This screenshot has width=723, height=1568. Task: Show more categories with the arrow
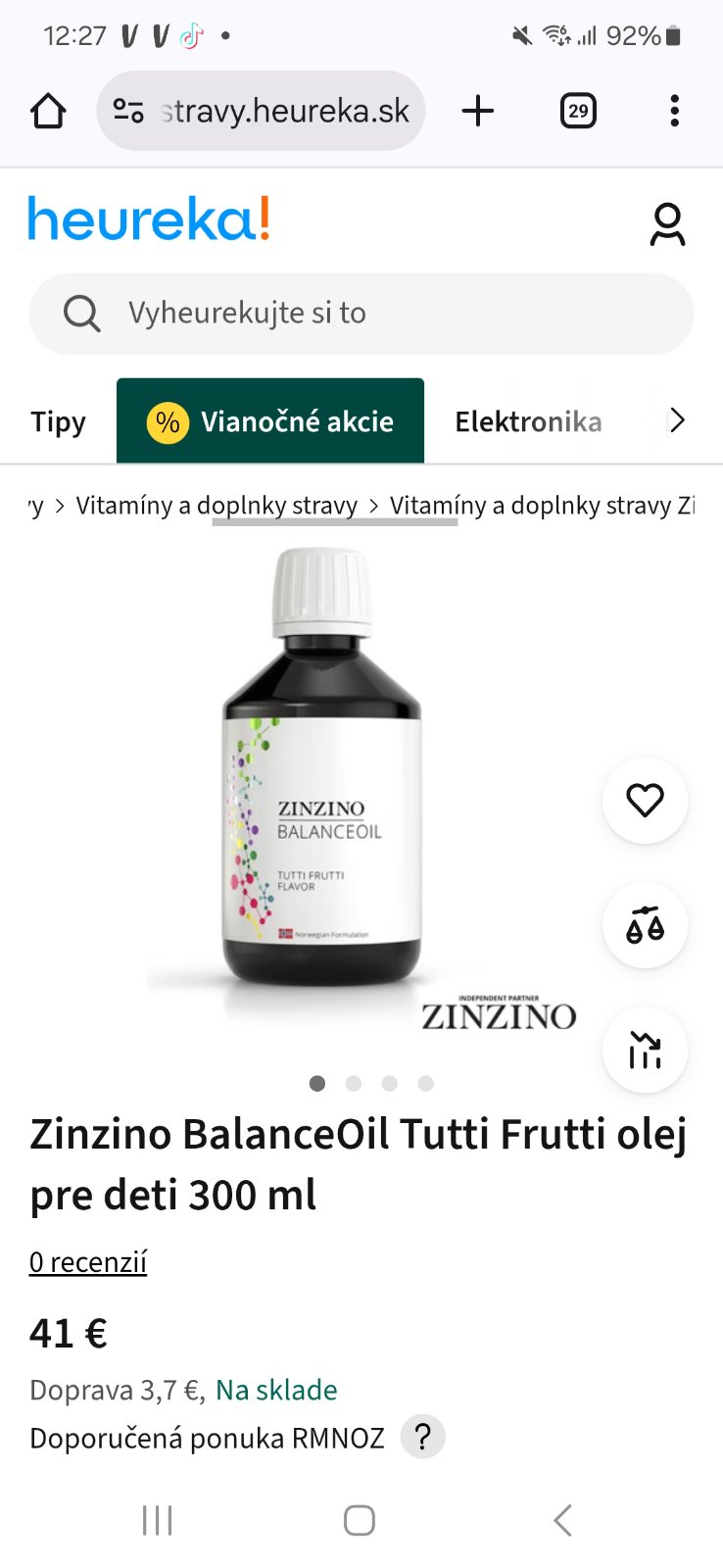tap(677, 421)
